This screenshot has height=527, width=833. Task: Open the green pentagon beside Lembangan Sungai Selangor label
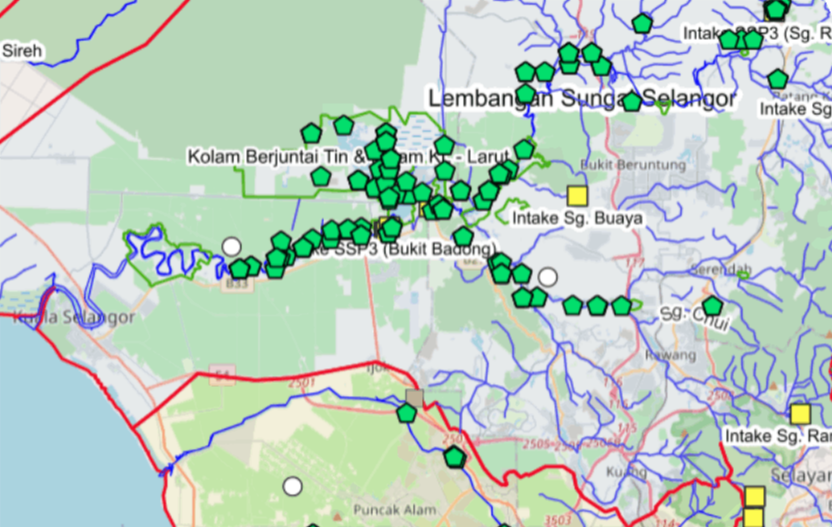[x=631, y=101]
